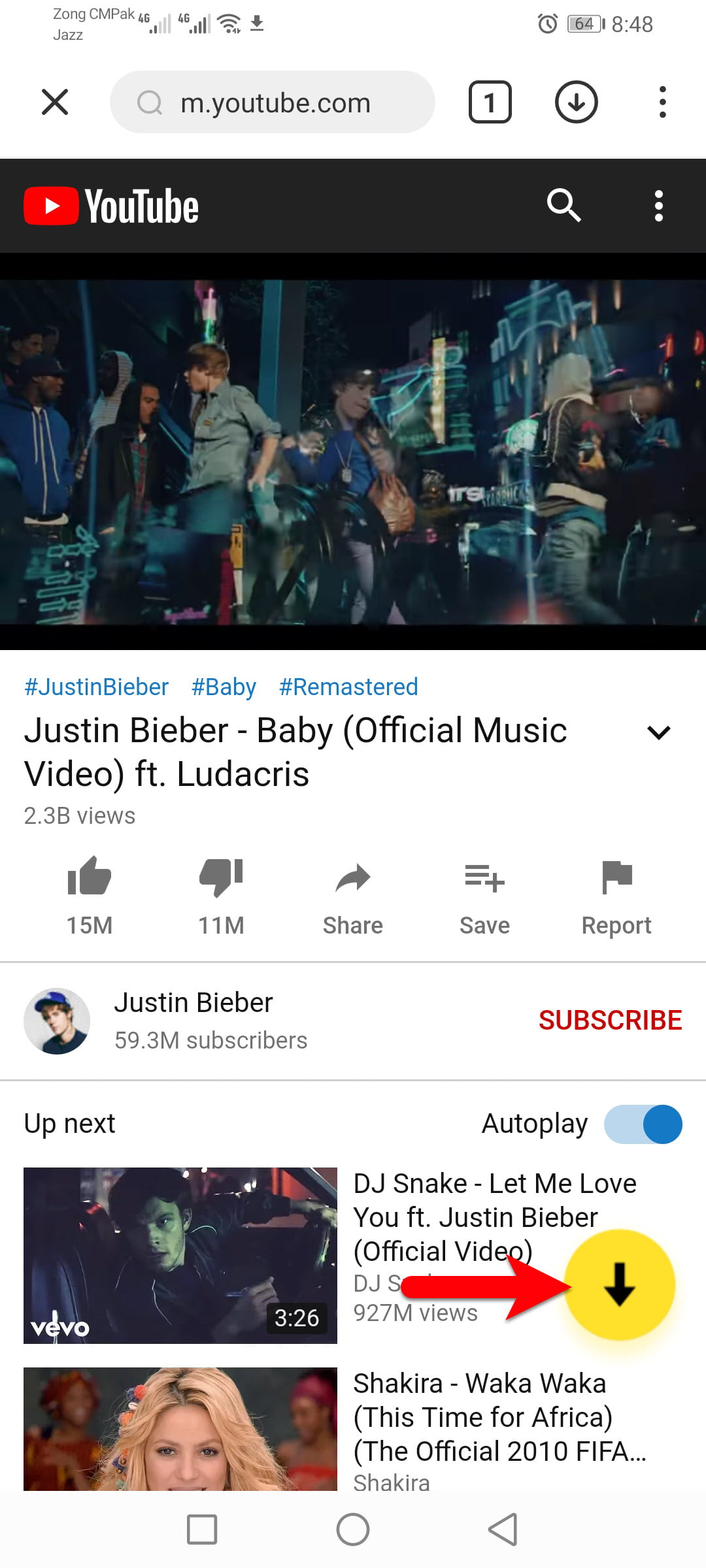Search YouTube with the magnifier icon
Viewport: 706px width, 1568px height.
(563, 206)
